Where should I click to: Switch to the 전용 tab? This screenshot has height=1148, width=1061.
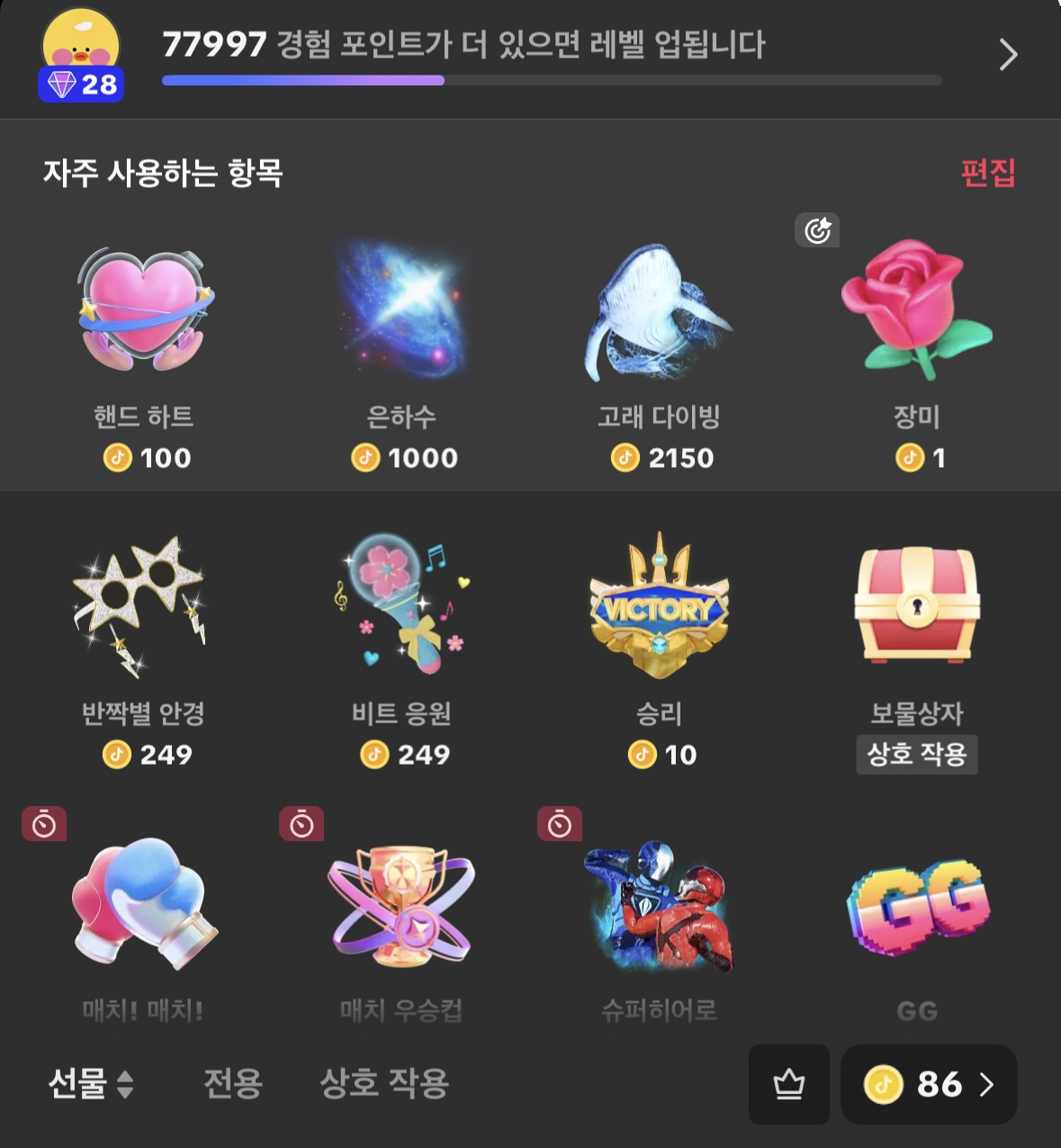tap(233, 1083)
